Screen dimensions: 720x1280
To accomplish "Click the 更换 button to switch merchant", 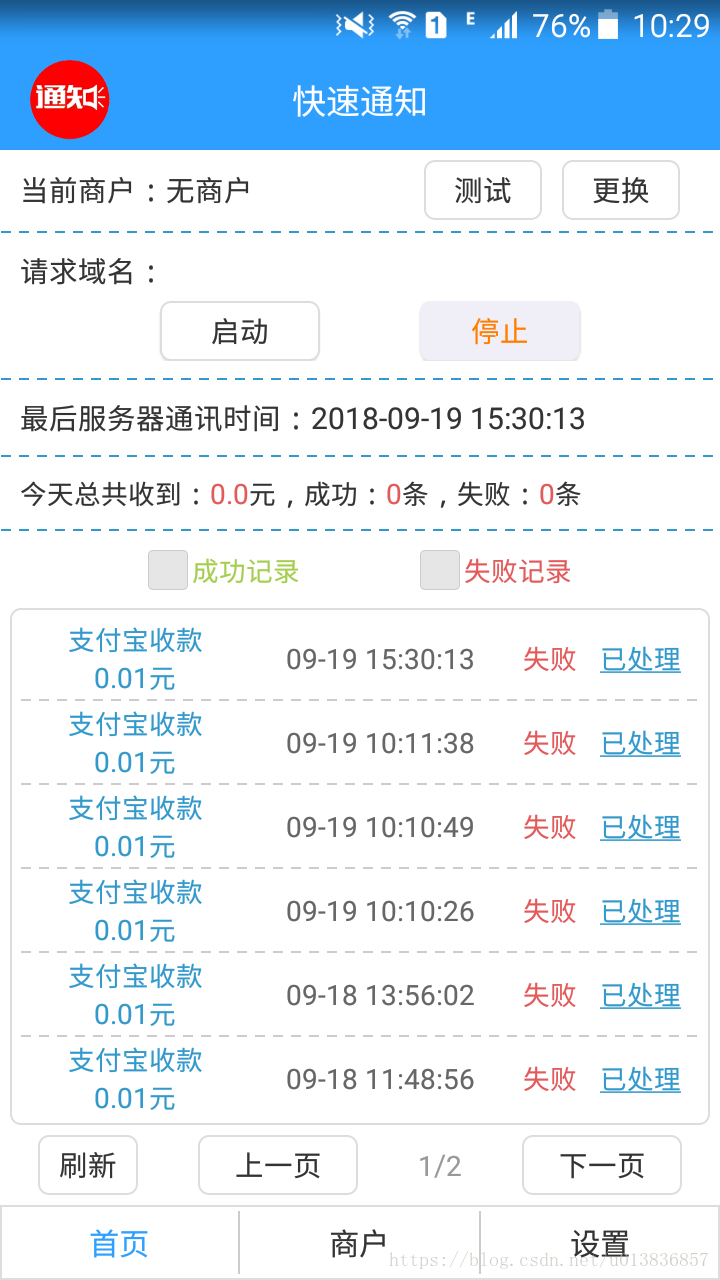I will coord(620,190).
